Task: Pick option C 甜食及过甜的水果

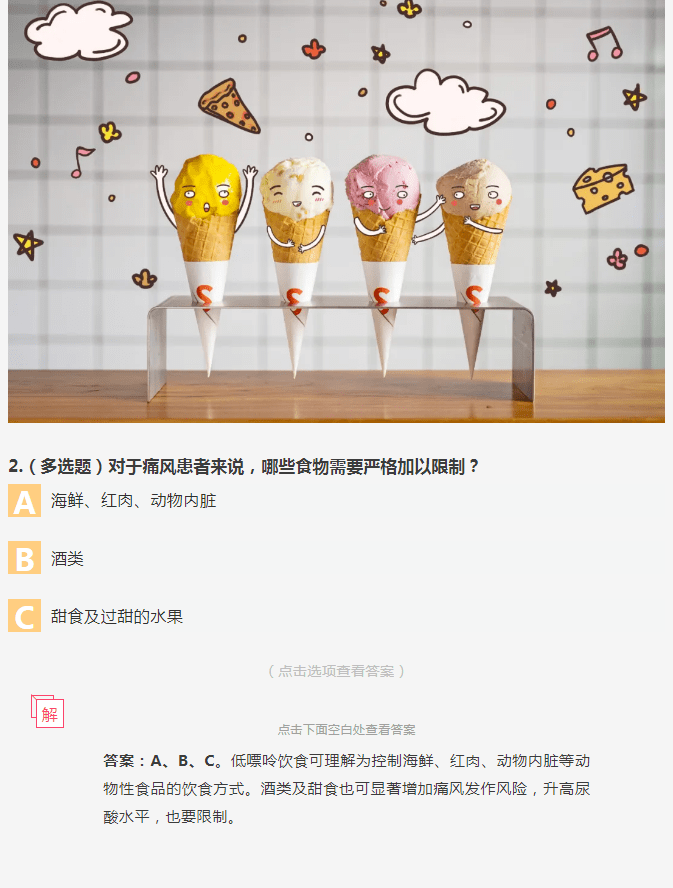Action: point(116,617)
